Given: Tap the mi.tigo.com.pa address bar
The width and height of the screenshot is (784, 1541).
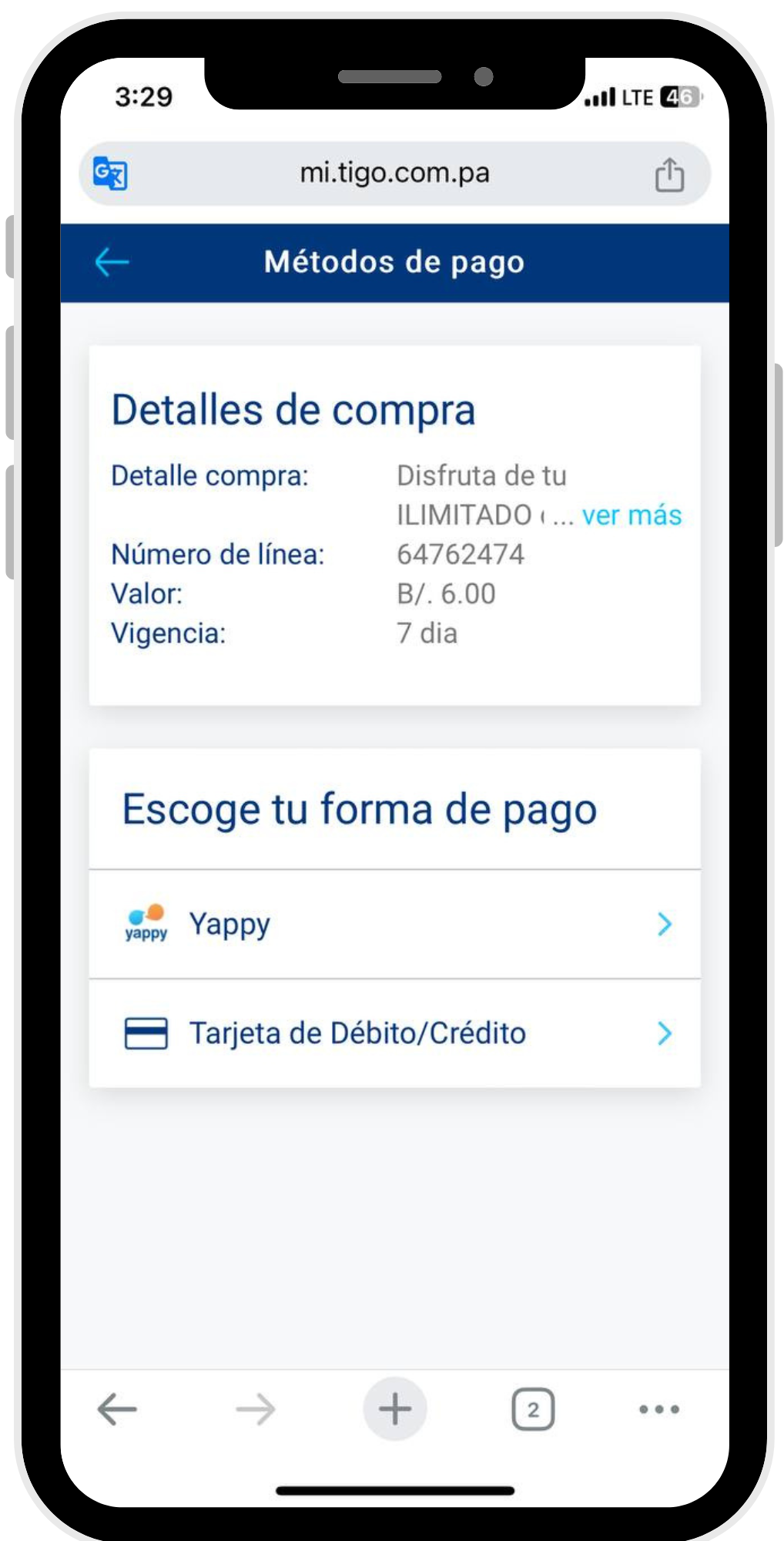Looking at the screenshot, I should pyautogui.click(x=394, y=173).
